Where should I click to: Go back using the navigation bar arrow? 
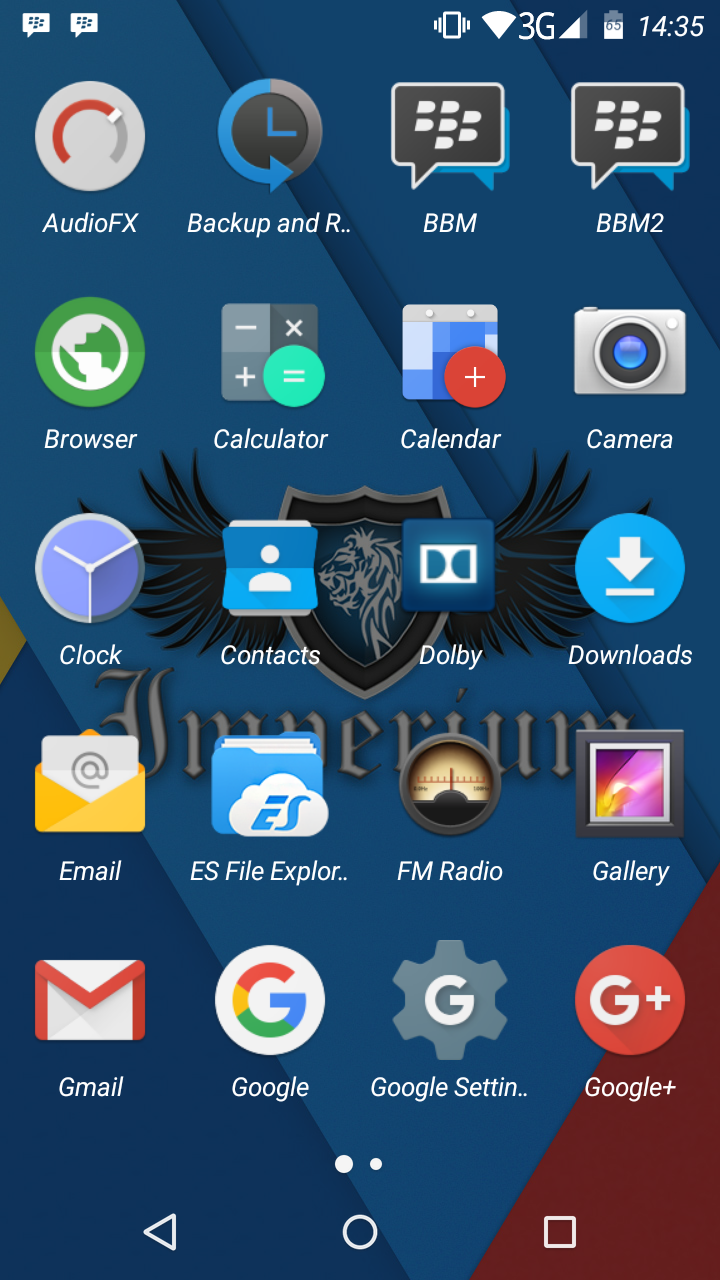pos(160,1232)
